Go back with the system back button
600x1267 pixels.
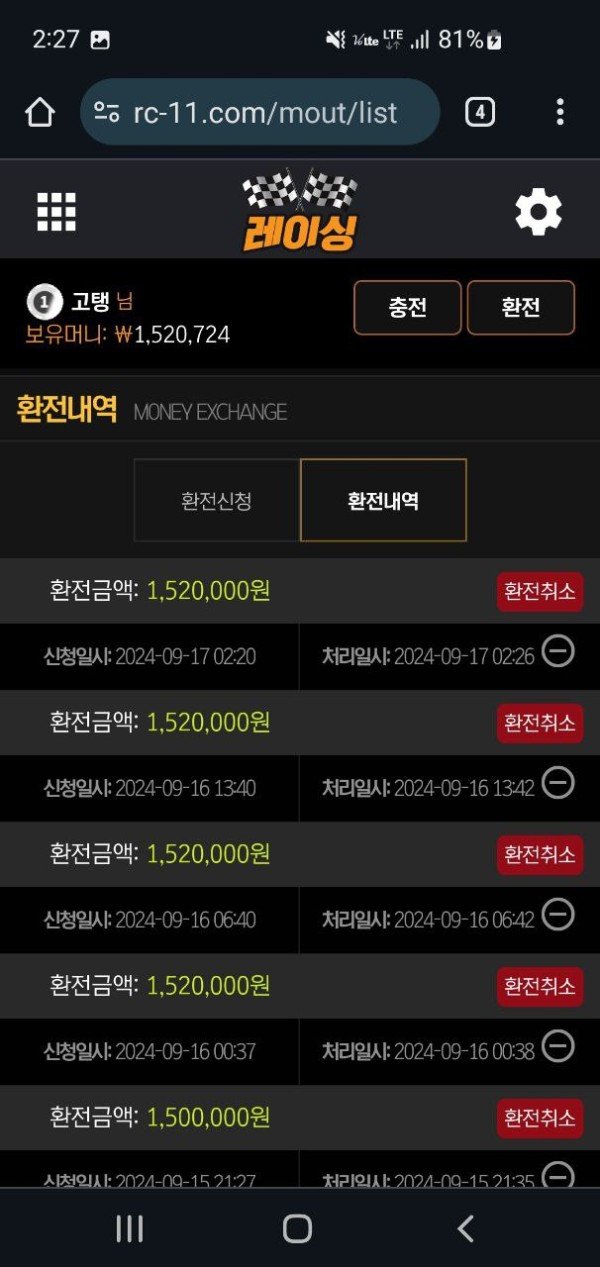(465, 1228)
